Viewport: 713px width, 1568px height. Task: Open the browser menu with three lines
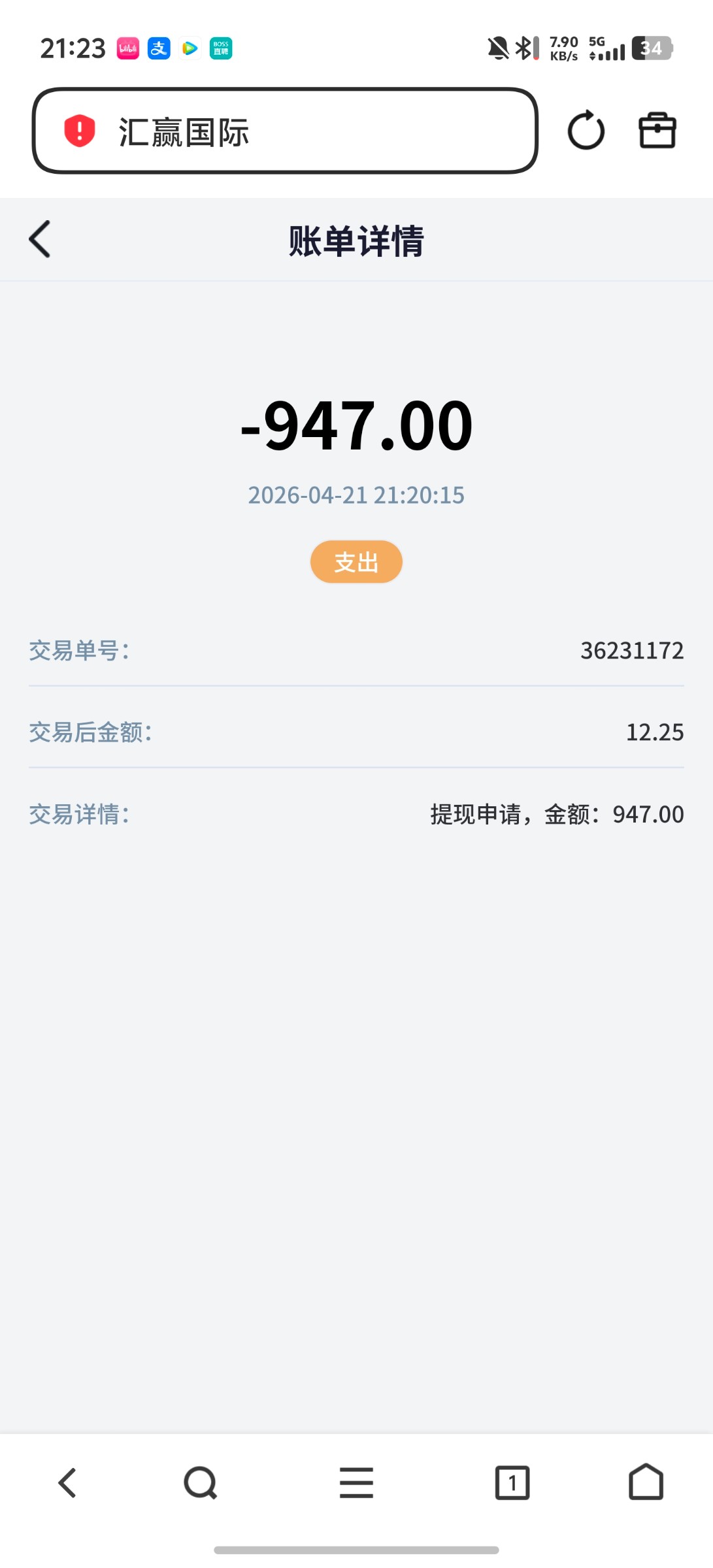pyautogui.click(x=356, y=1482)
